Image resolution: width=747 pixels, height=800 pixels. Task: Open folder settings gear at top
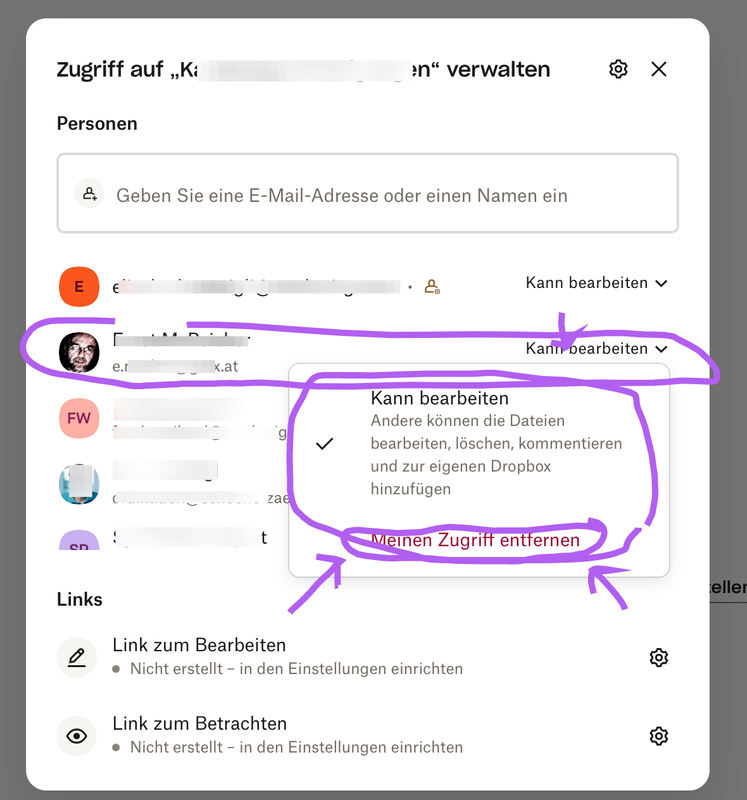[x=618, y=69]
